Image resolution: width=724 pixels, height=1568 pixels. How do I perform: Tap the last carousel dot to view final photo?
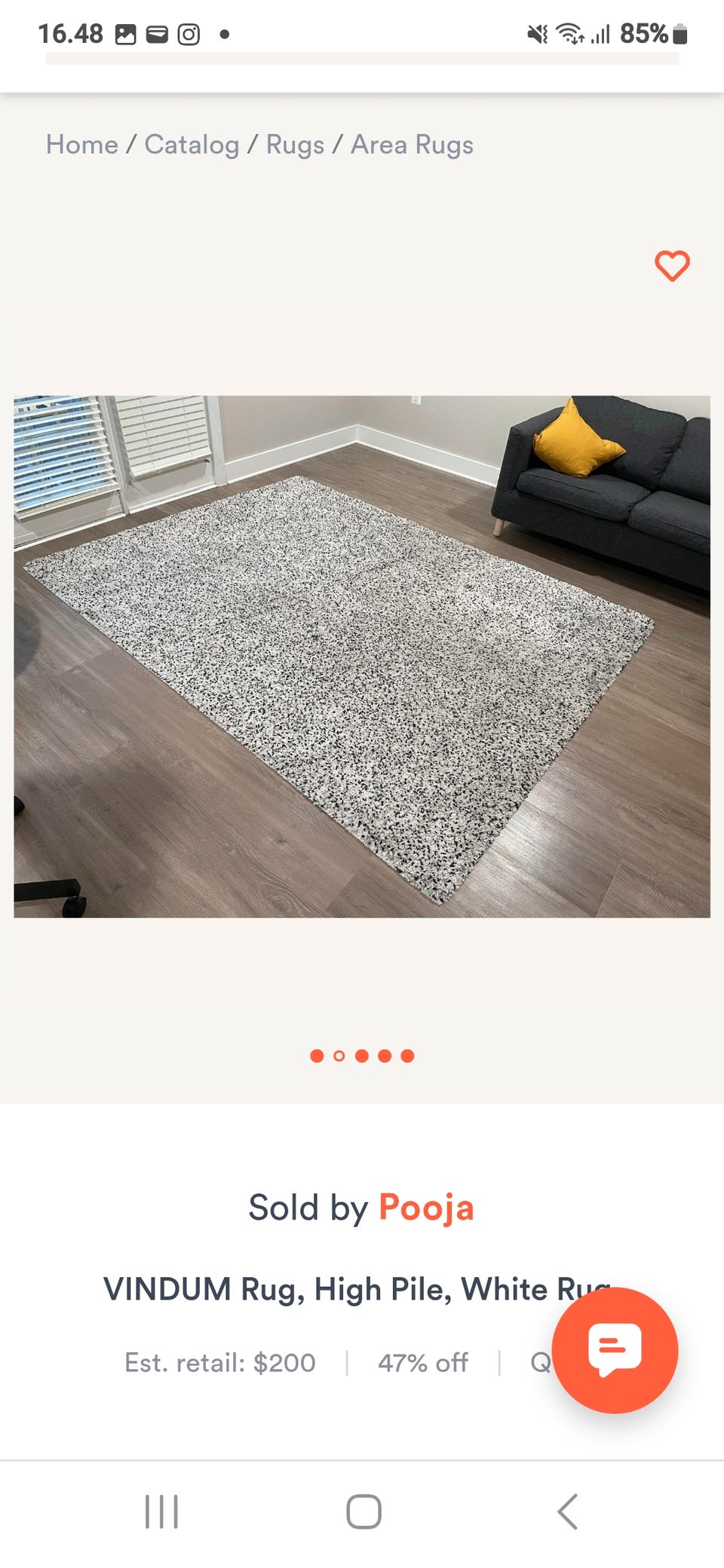pos(407,1056)
